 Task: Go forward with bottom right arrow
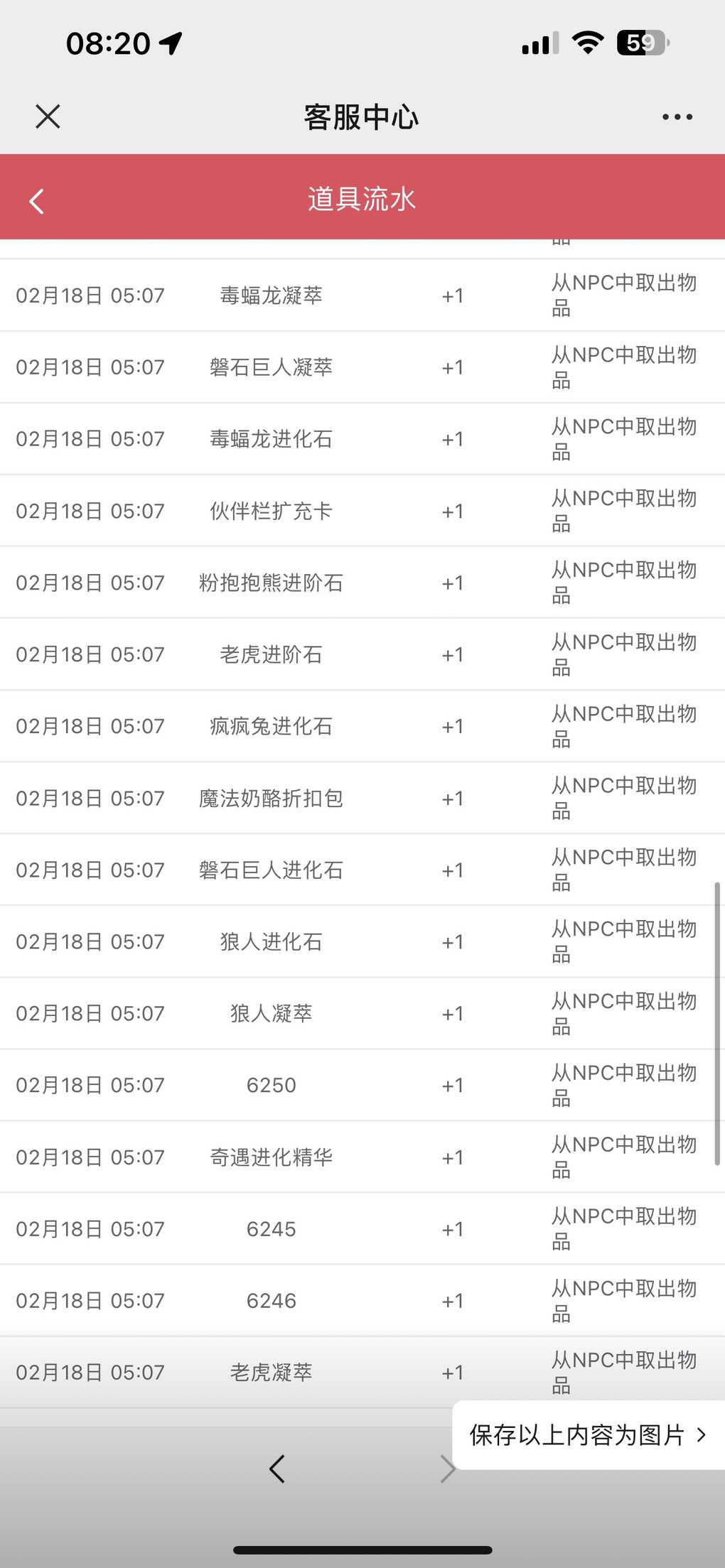click(x=448, y=1469)
